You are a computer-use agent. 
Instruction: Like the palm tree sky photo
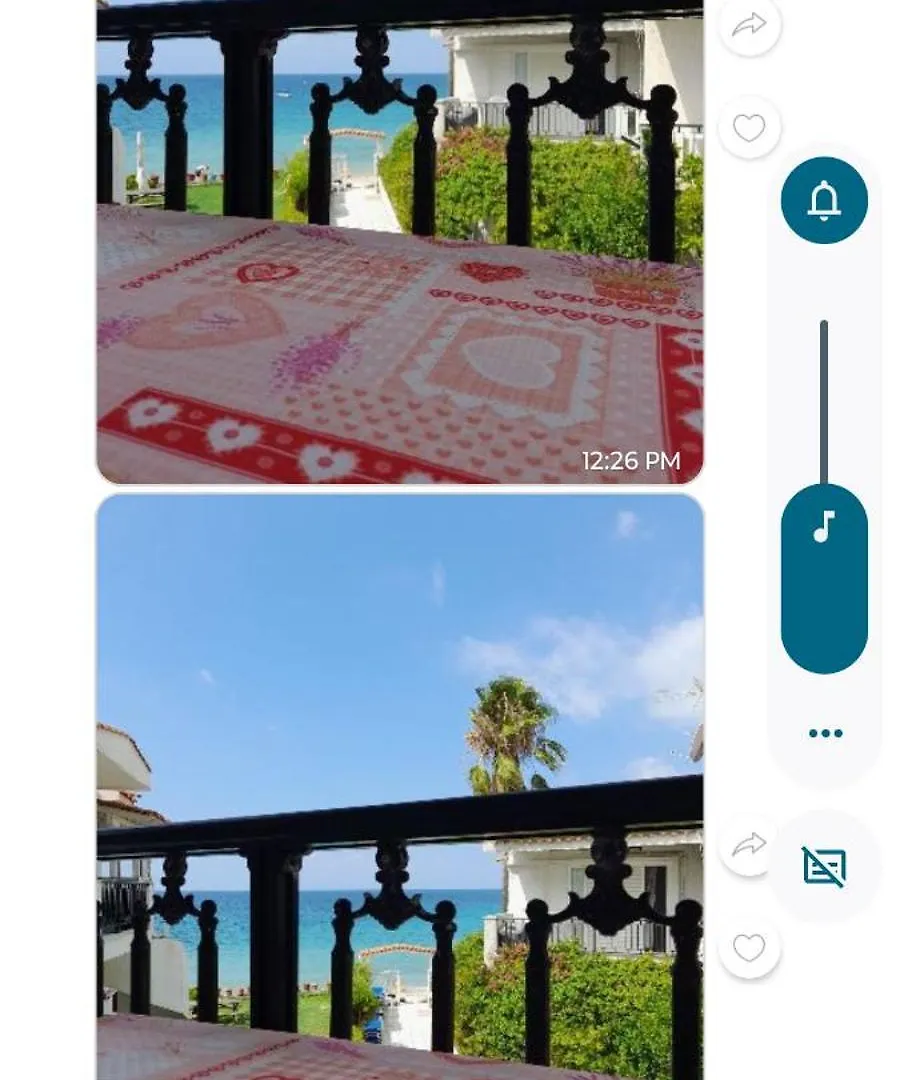pyautogui.click(x=749, y=947)
